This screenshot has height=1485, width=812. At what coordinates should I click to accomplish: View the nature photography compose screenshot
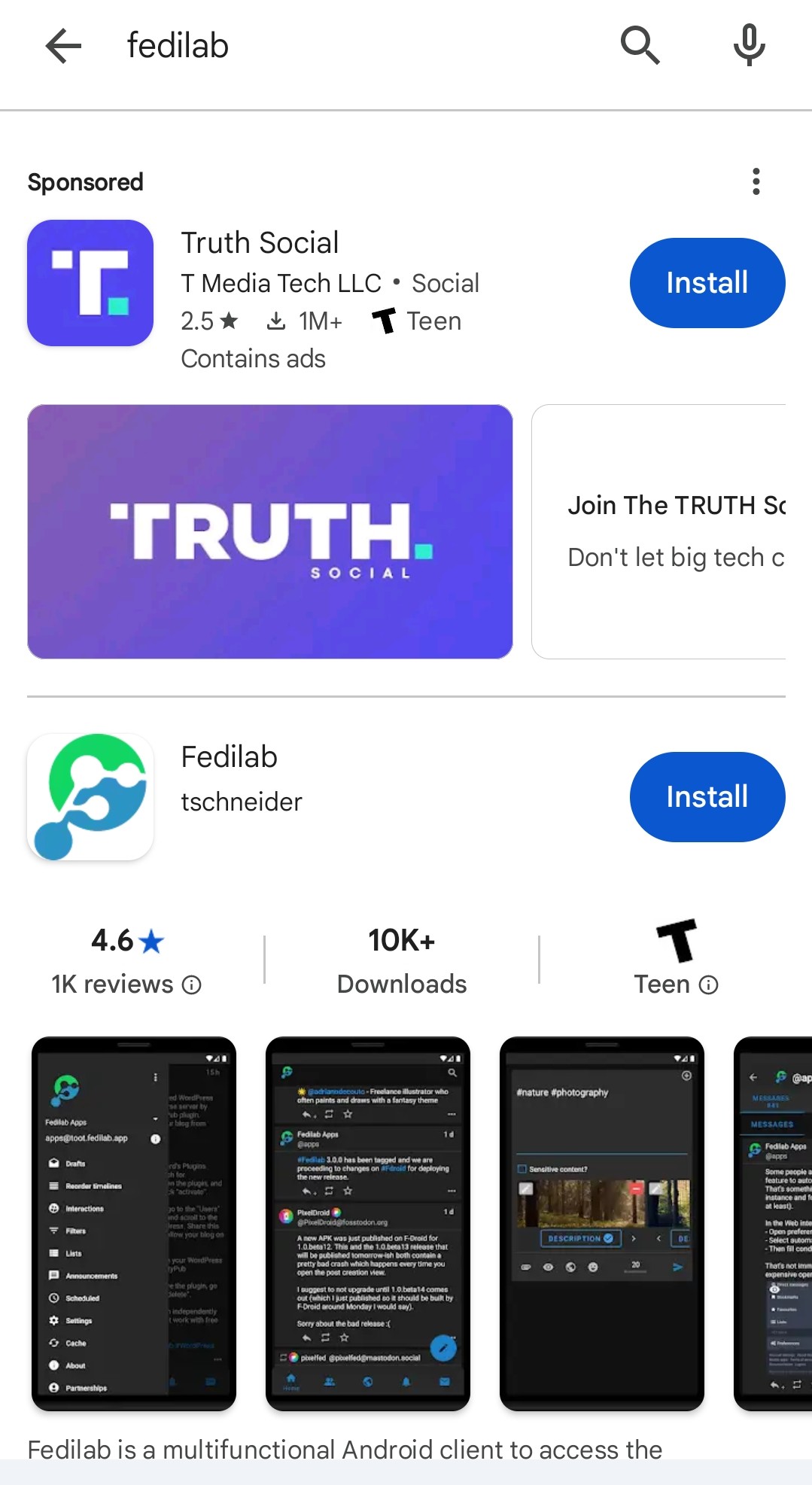click(602, 1224)
